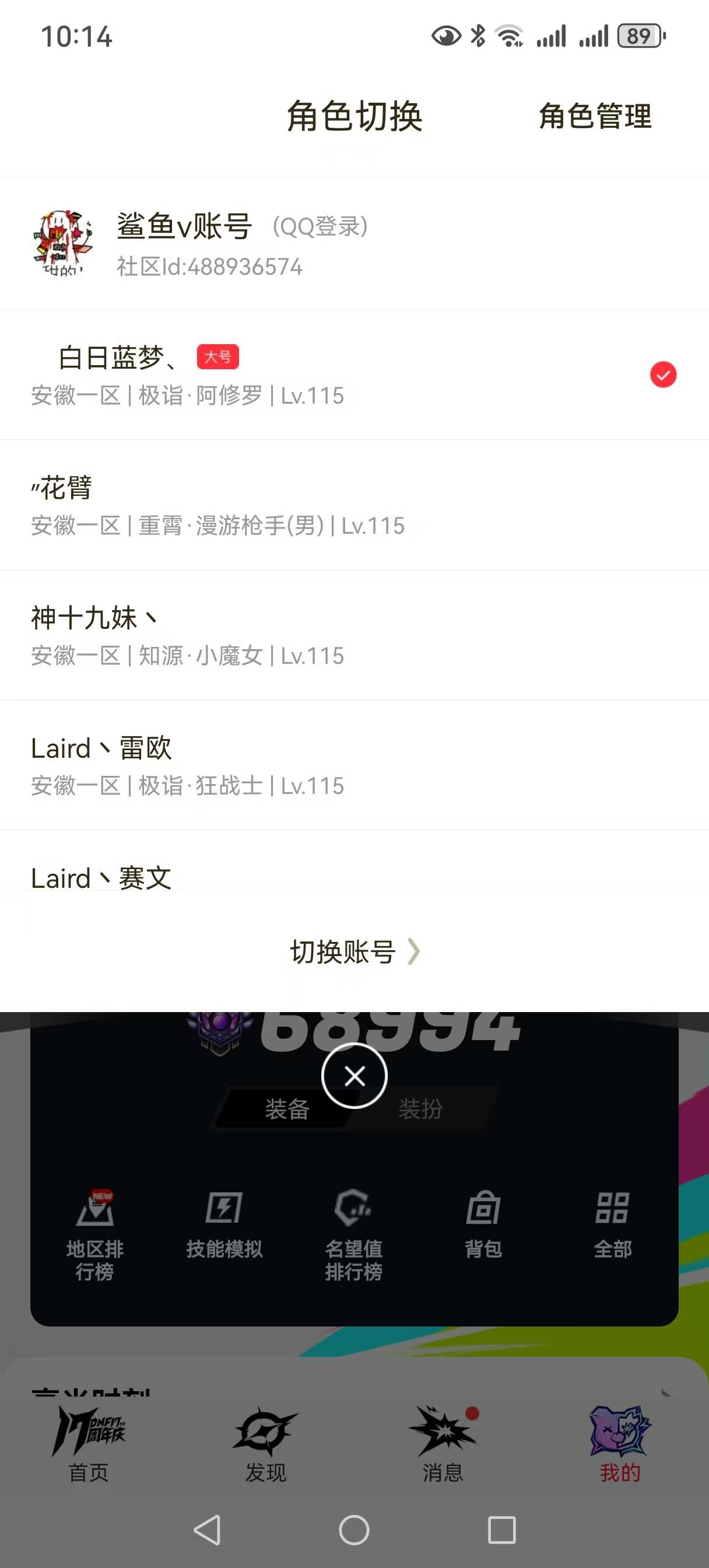
Task: Expand 切换账号 to switch accounts
Action: point(354,951)
